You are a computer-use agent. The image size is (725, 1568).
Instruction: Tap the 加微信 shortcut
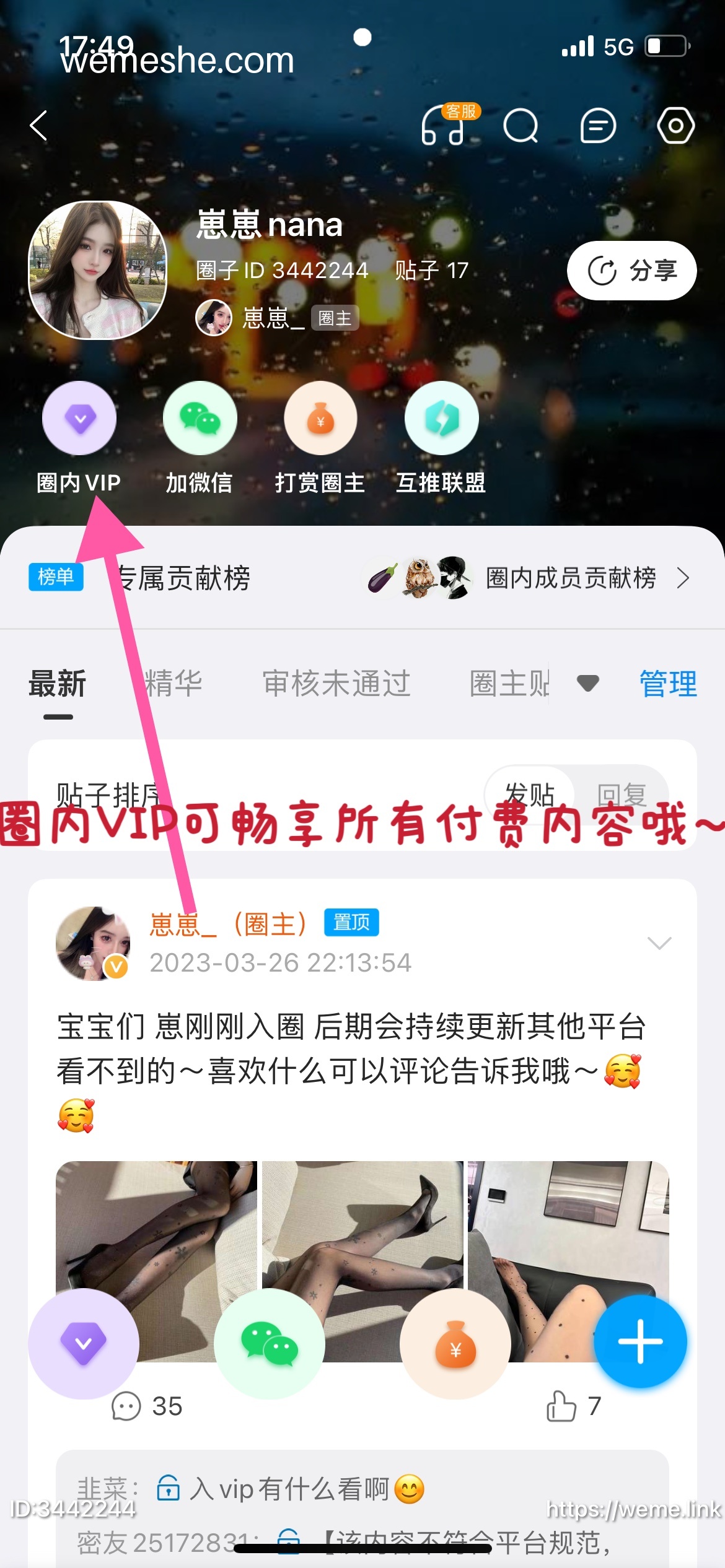tap(200, 438)
